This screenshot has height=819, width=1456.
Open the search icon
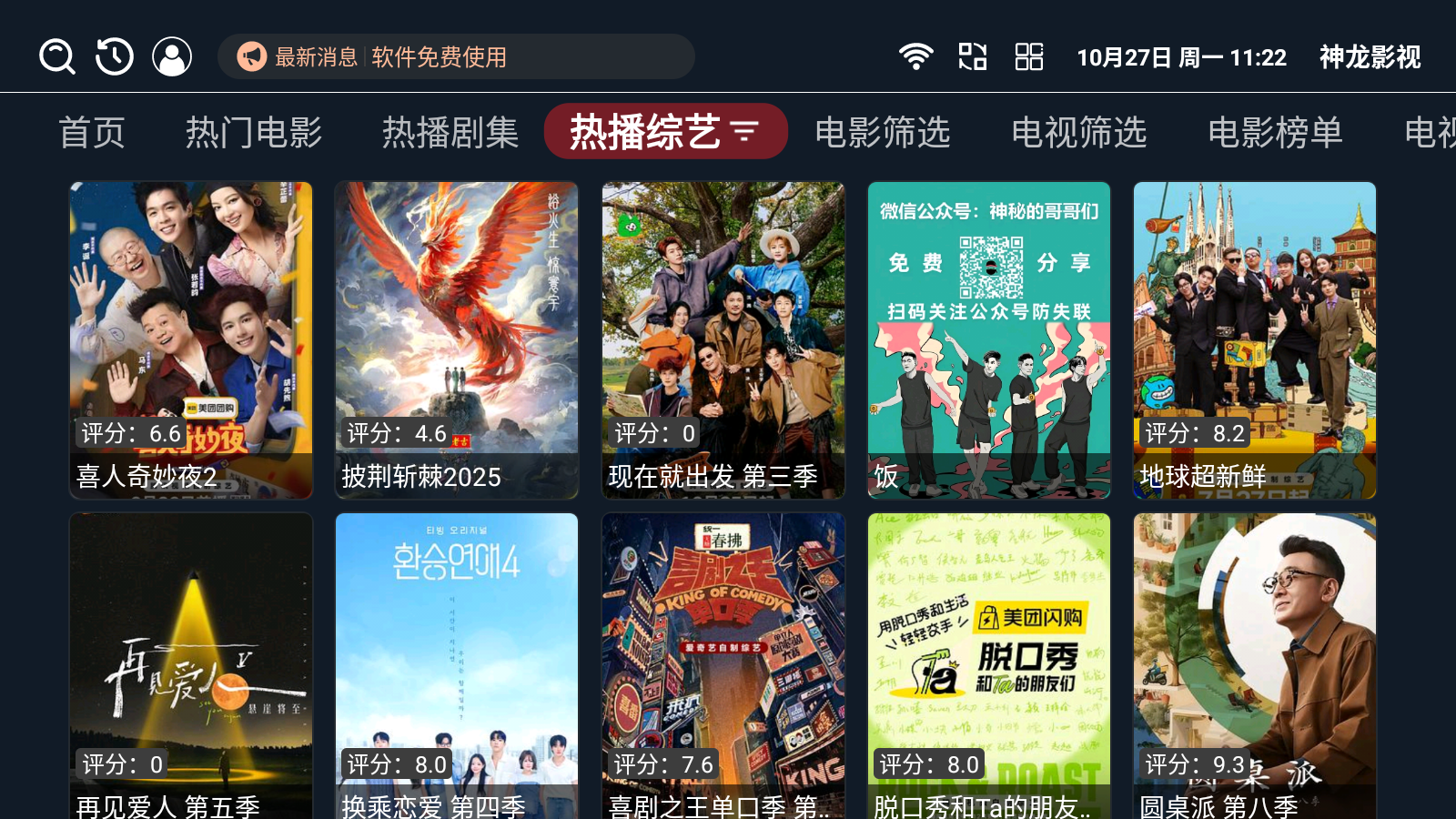coord(56,56)
